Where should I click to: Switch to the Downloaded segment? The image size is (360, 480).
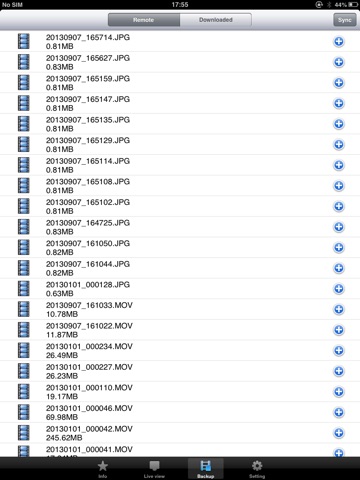click(x=216, y=20)
